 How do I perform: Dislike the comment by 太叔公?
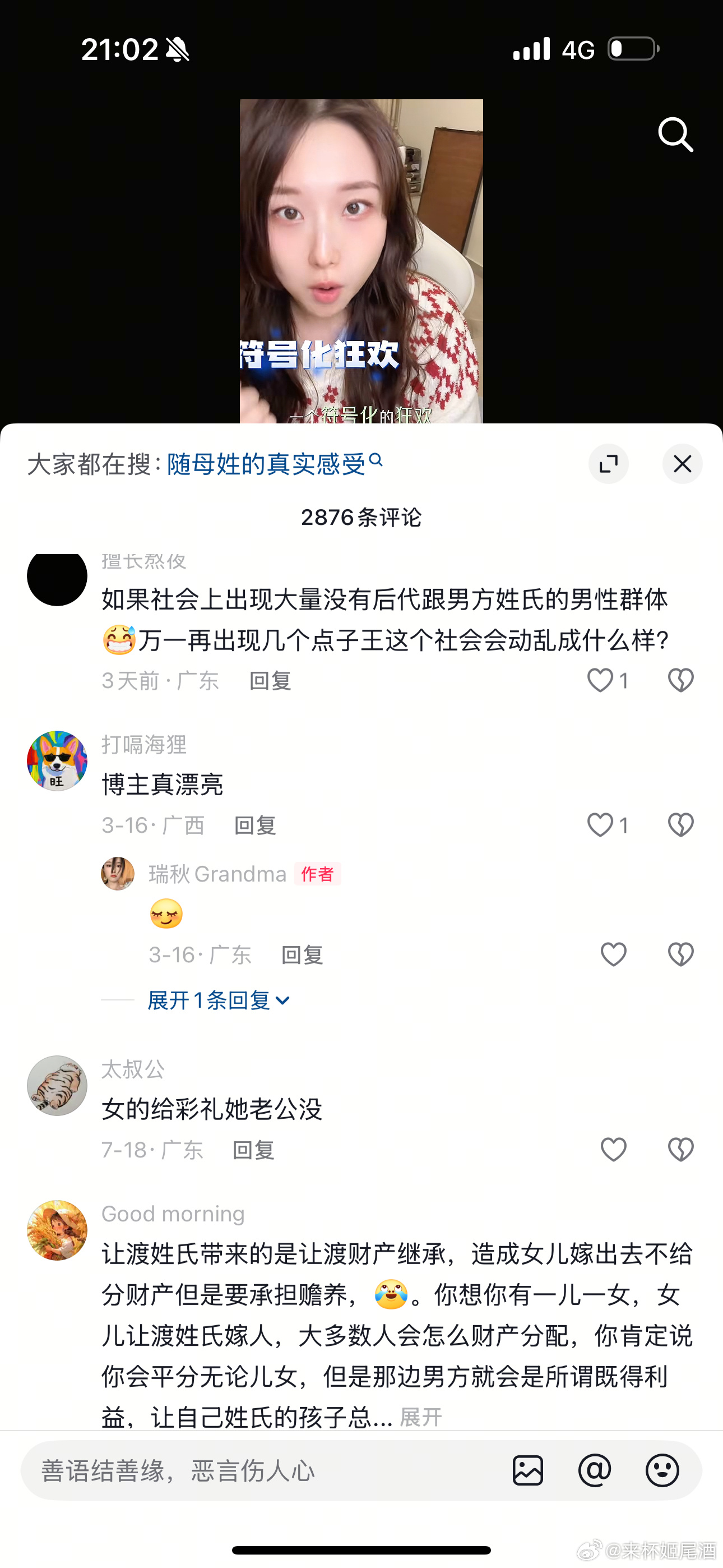[680, 1149]
